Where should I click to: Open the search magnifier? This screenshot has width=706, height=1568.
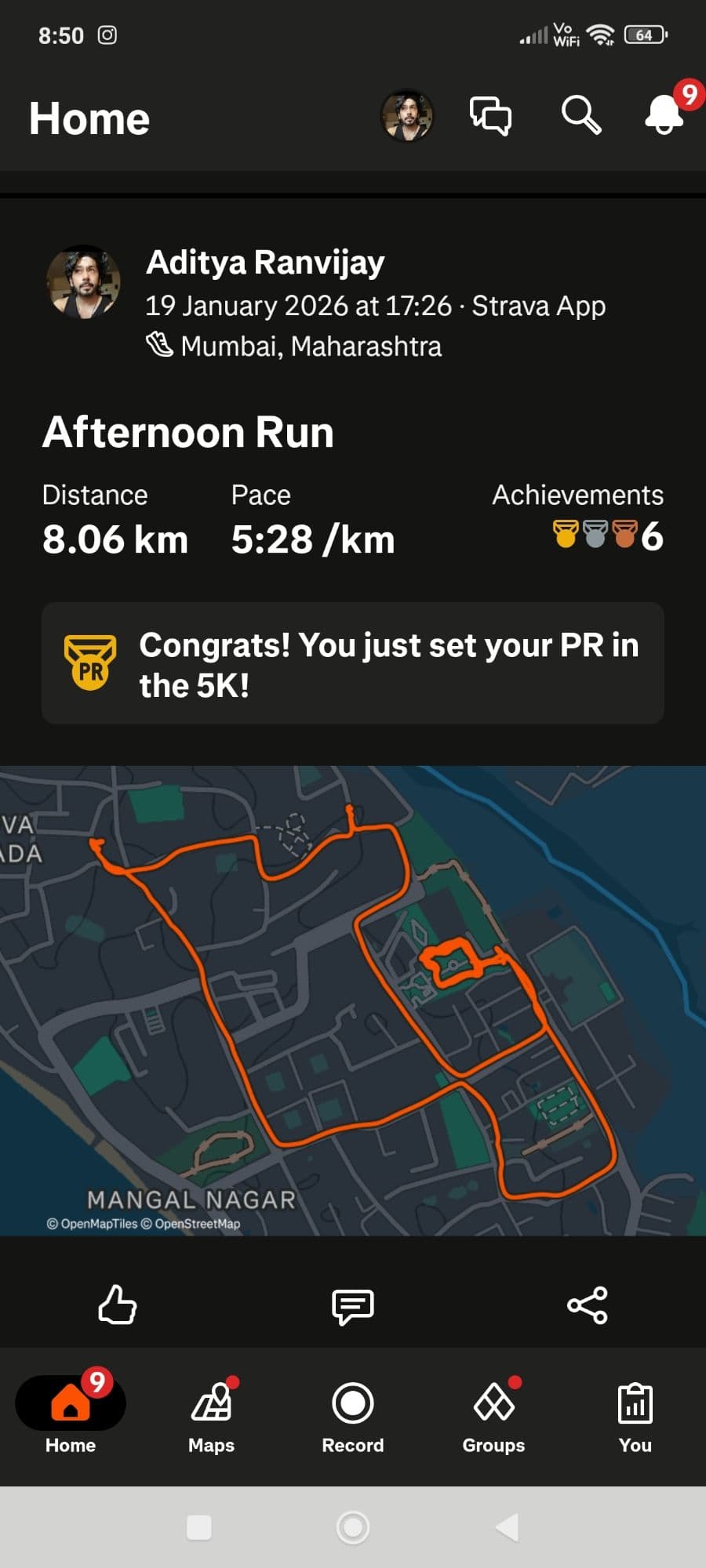click(x=581, y=116)
